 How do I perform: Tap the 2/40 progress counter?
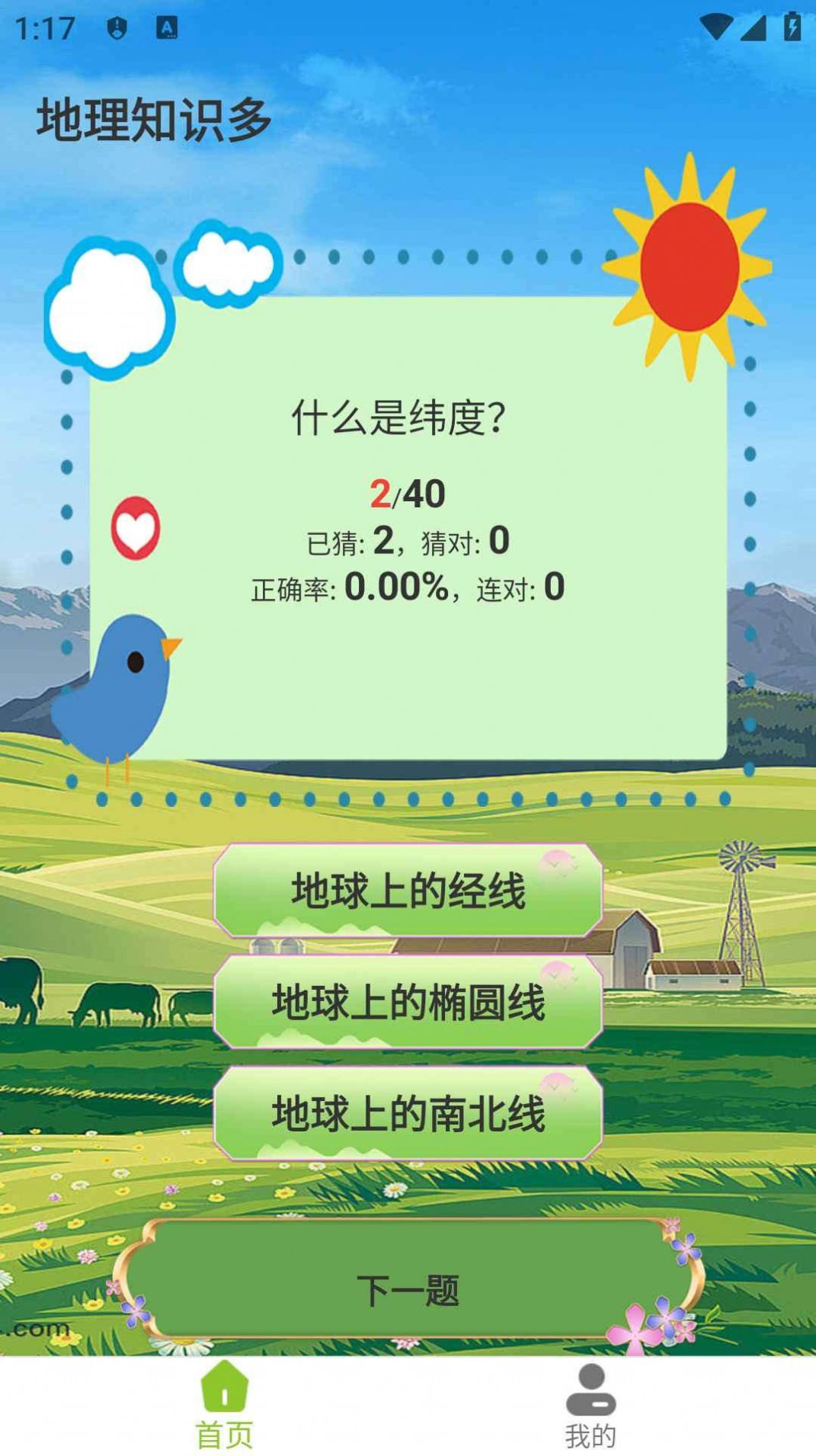point(408,492)
